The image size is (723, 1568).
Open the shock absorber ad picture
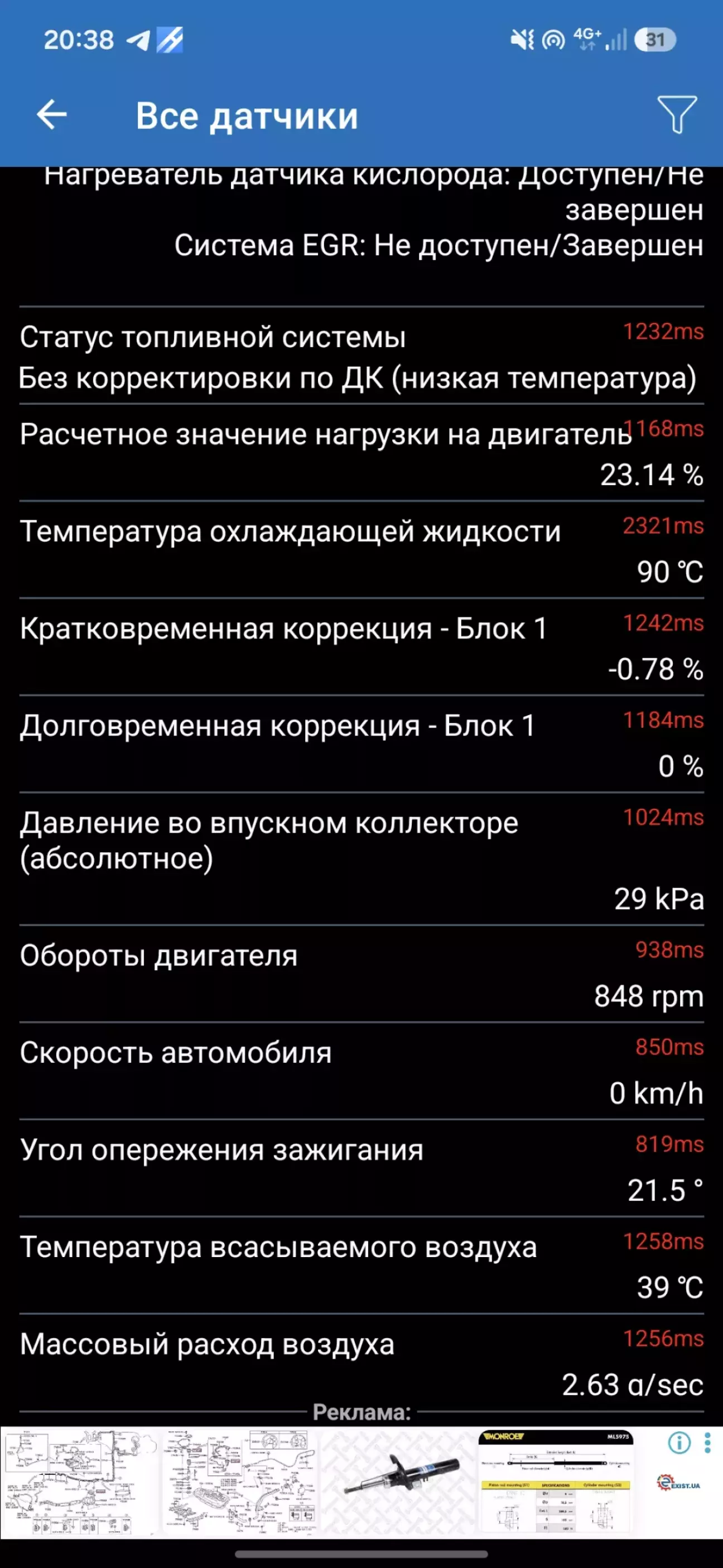[397, 1481]
